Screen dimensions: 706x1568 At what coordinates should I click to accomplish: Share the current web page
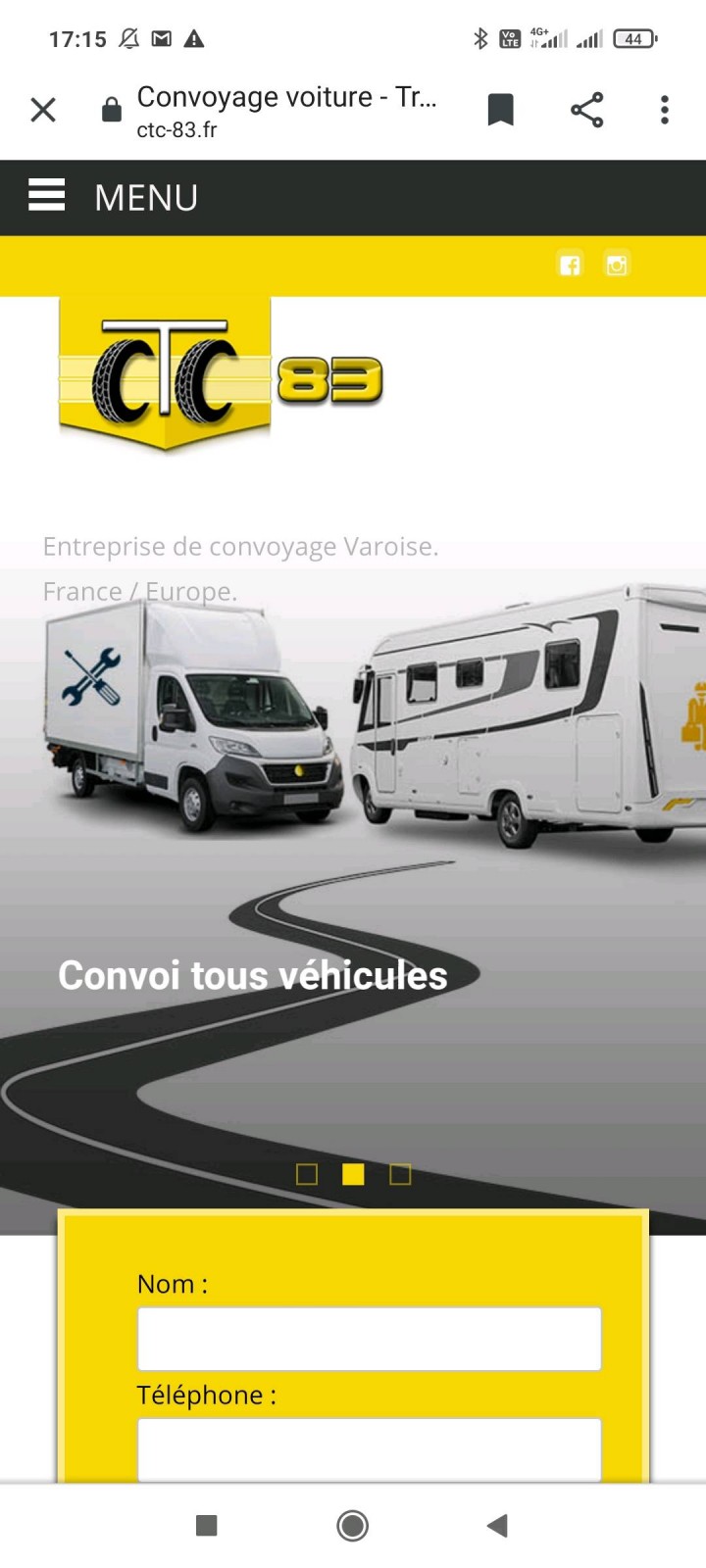[x=586, y=110]
